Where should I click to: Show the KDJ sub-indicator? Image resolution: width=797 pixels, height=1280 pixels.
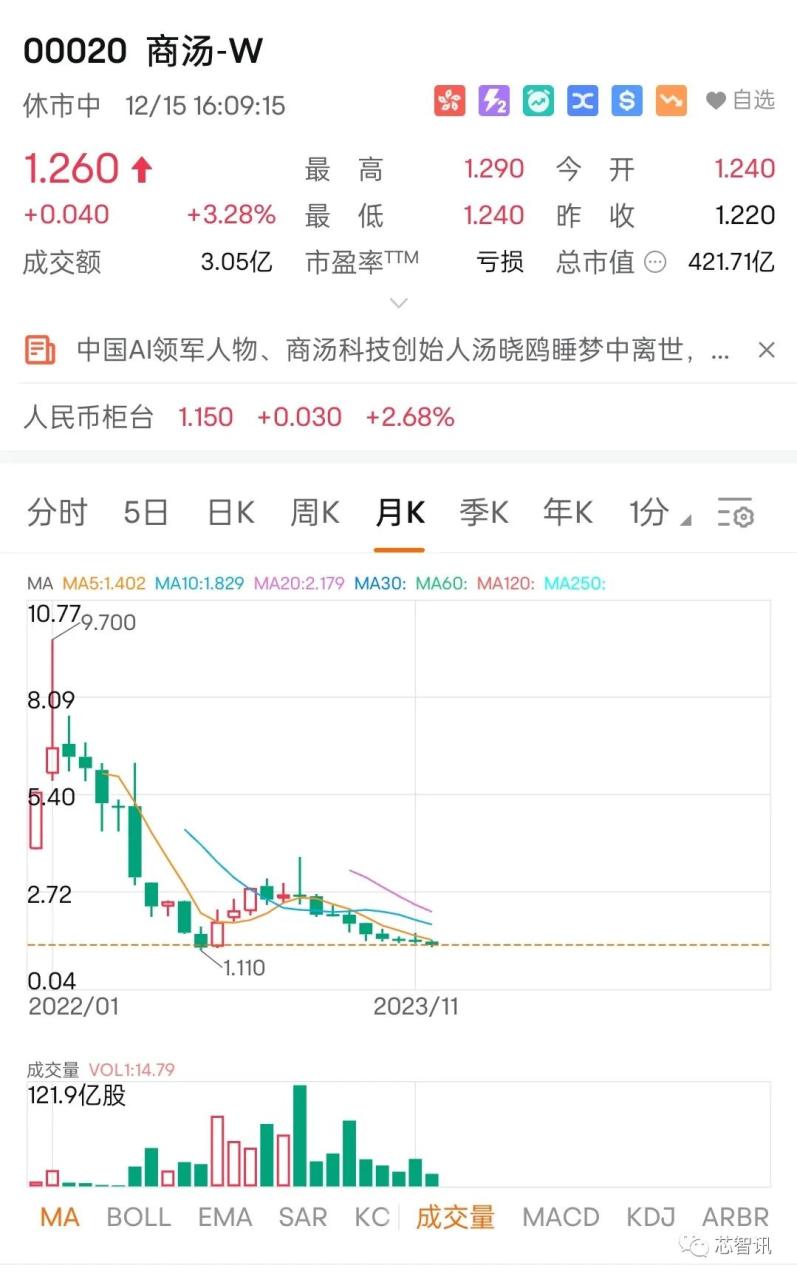(651, 1217)
